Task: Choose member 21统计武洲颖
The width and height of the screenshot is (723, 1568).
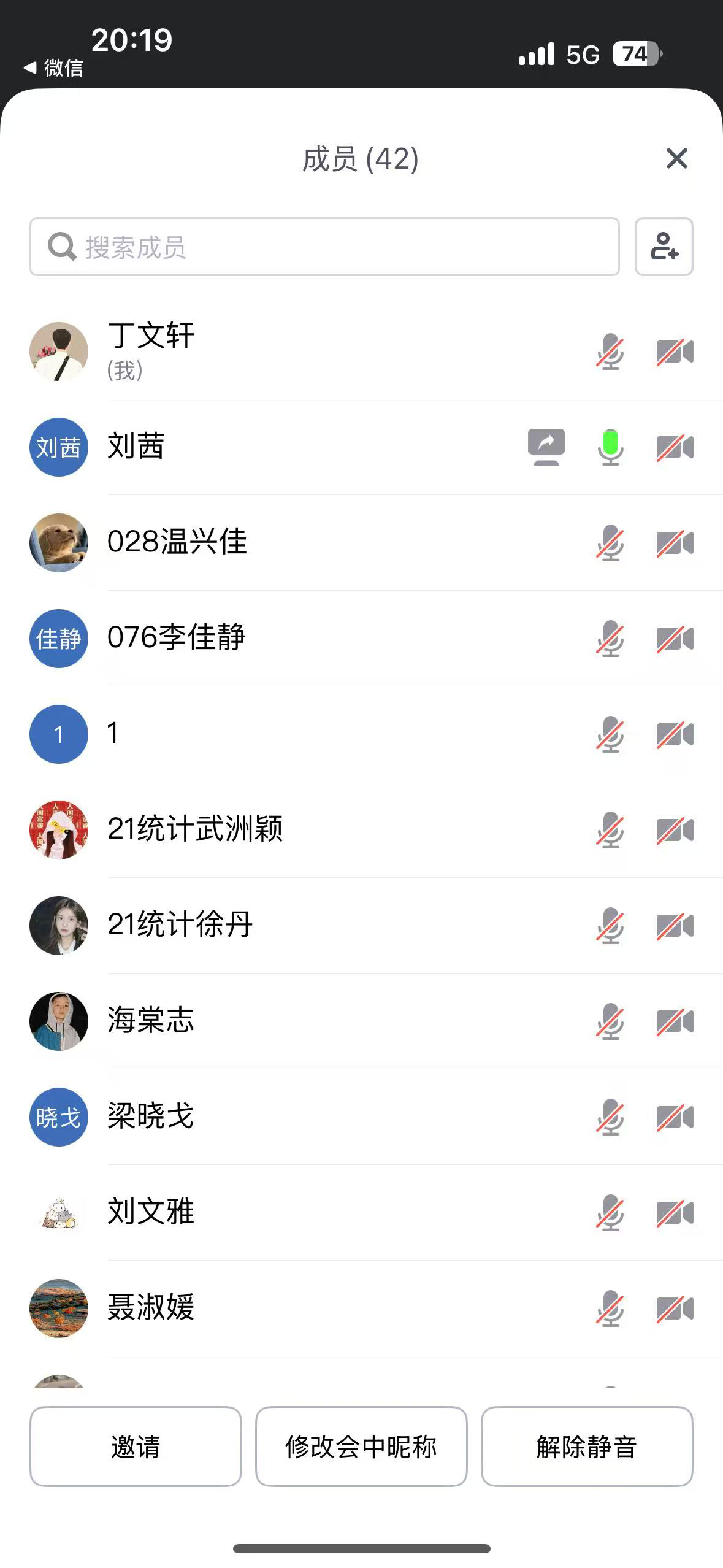Action: [x=307, y=829]
